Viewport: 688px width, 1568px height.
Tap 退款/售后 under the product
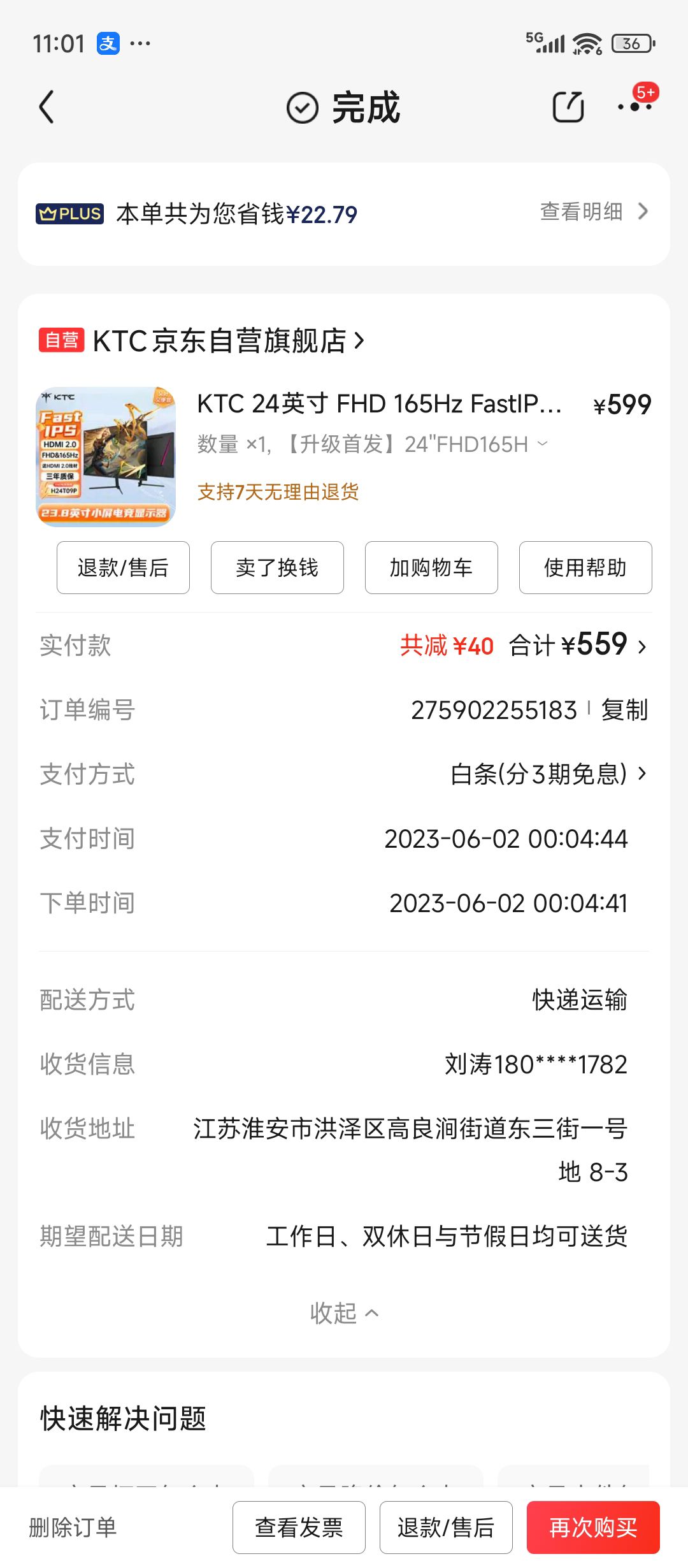click(123, 567)
